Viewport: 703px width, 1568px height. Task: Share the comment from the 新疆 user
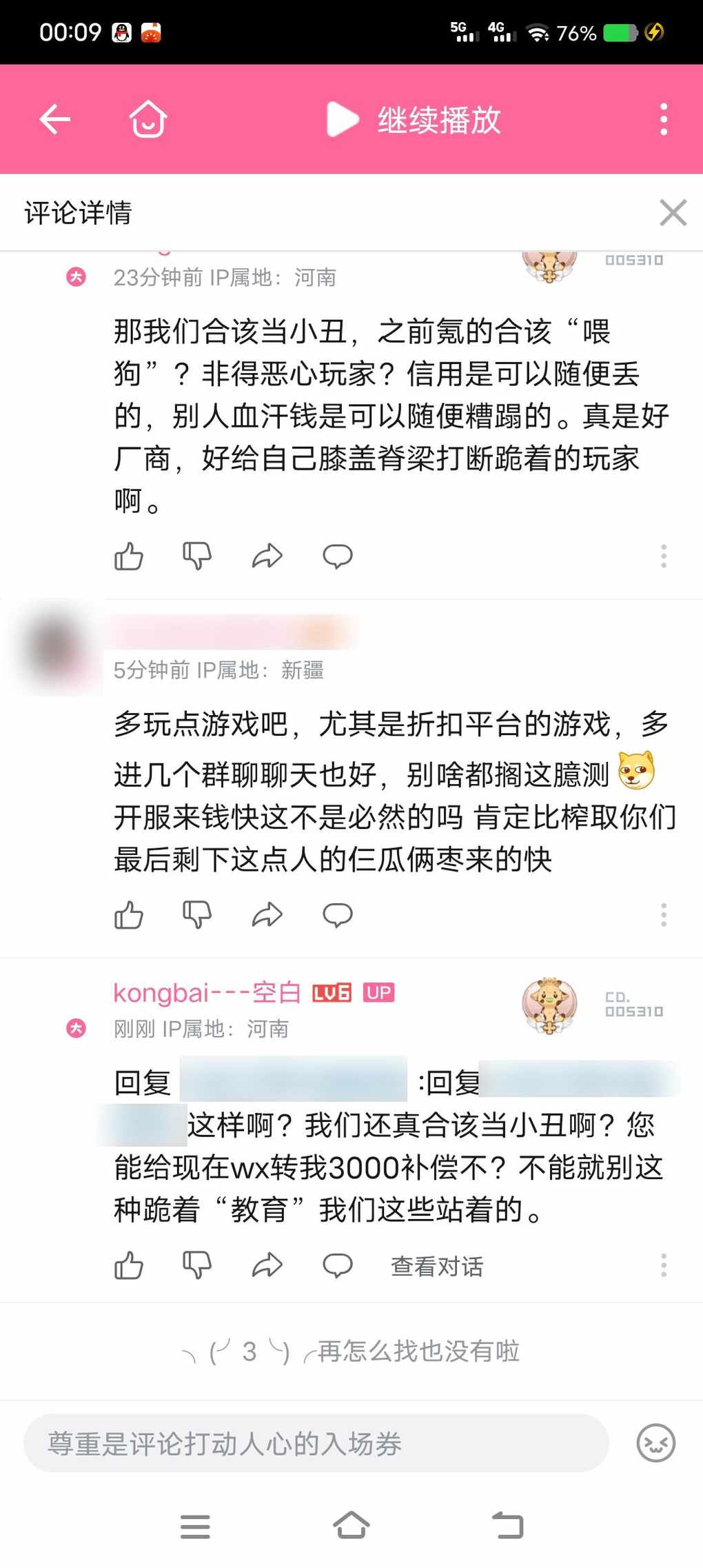click(x=267, y=915)
